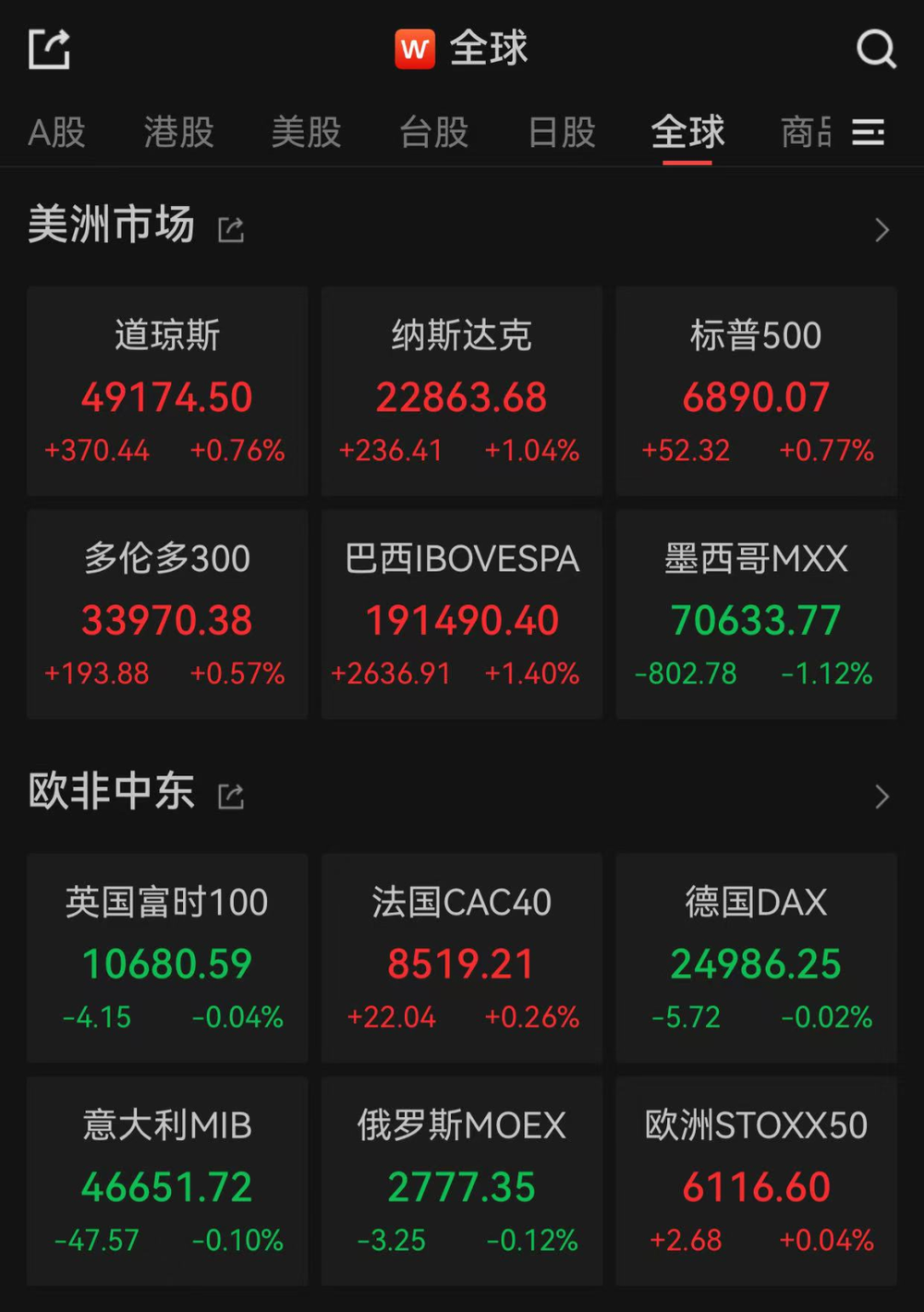Viewport: 924px width, 1312px height.
Task: Expand the 欧非中东 section arrow
Action: (x=881, y=796)
